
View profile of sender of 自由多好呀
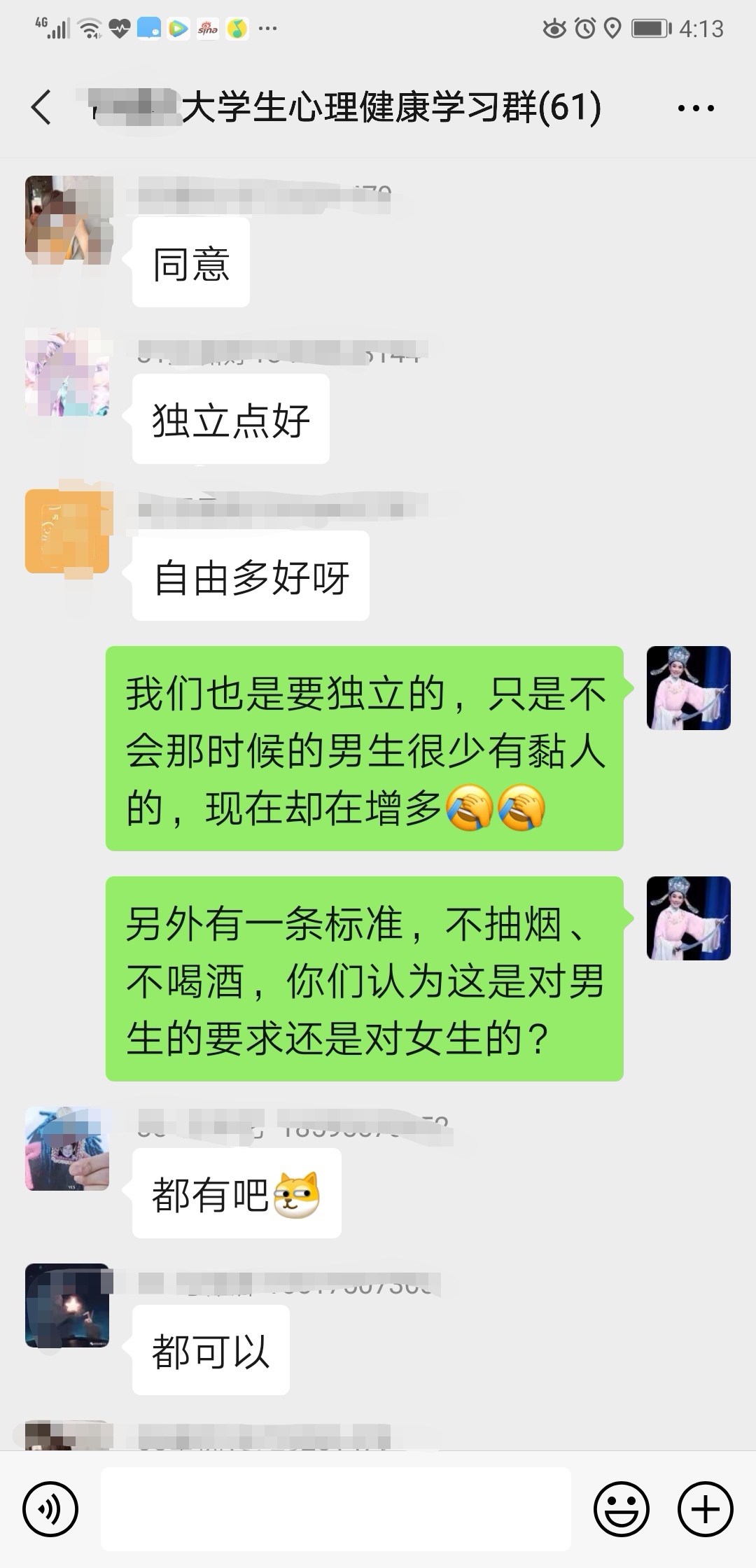(68, 531)
